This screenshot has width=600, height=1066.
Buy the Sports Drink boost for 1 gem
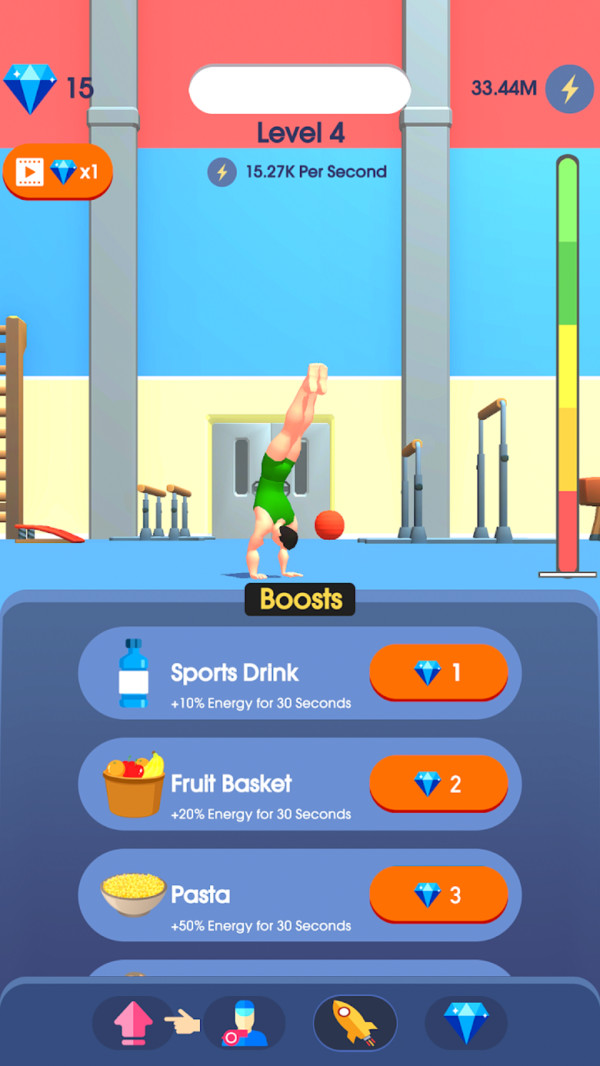pos(438,673)
